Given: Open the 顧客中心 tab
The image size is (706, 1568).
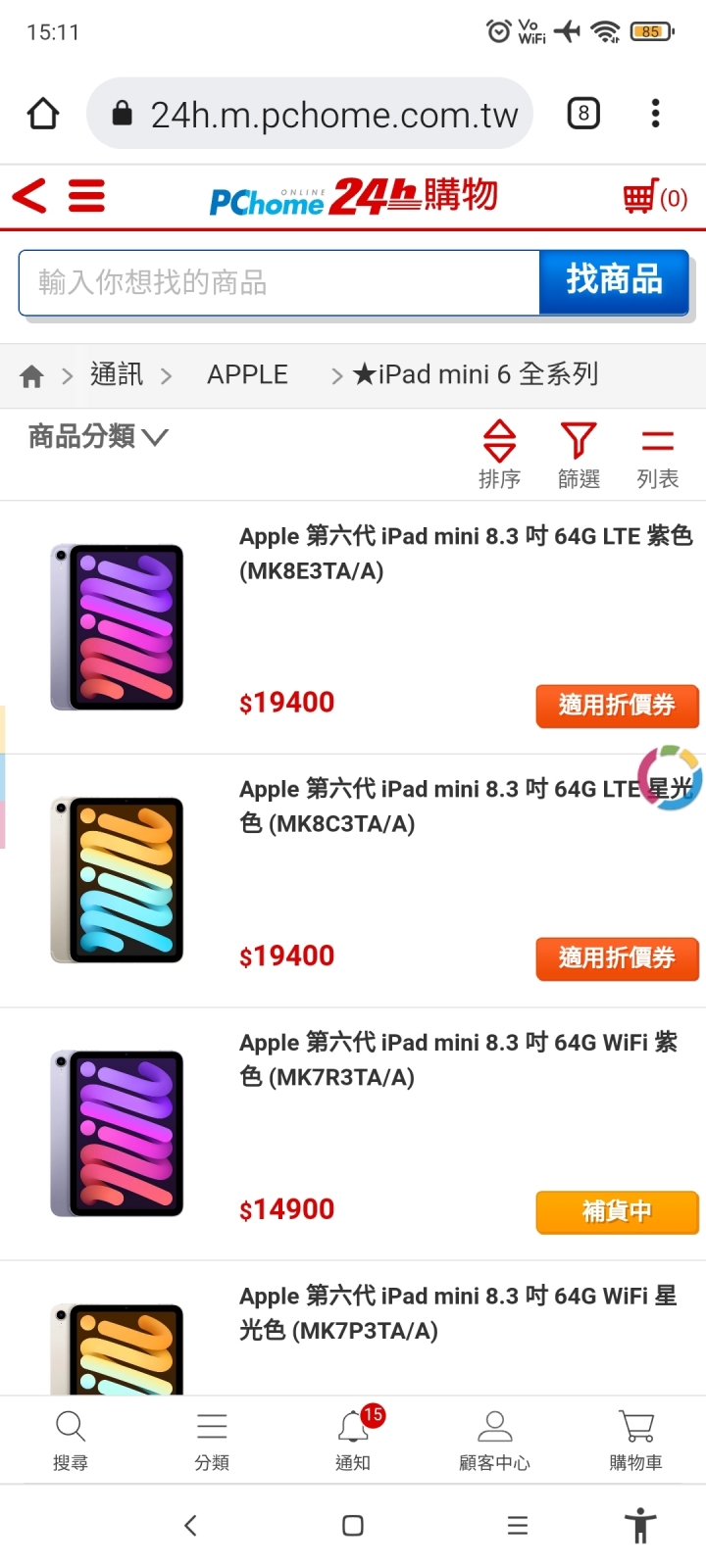Looking at the screenshot, I should click(x=494, y=1440).
